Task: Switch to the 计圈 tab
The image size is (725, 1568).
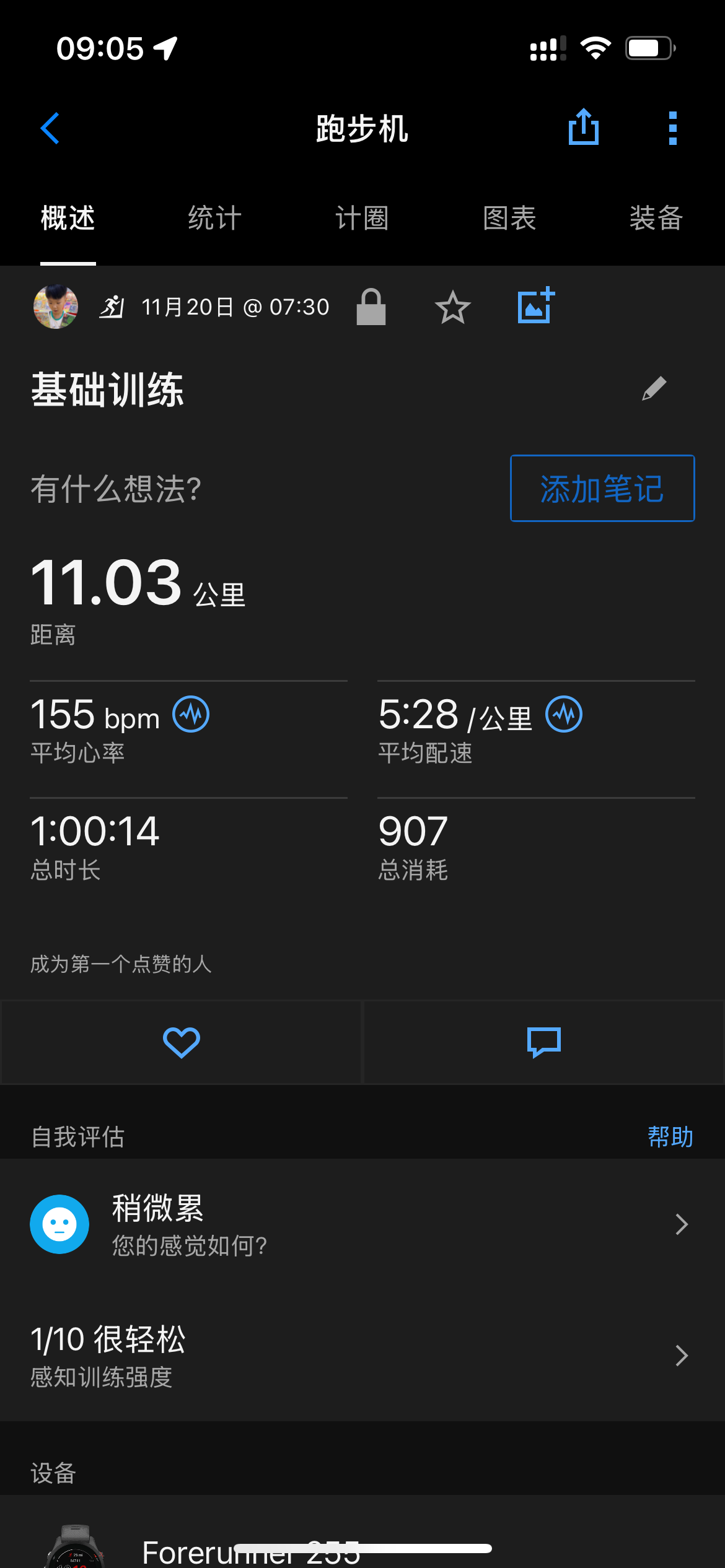Action: pyautogui.click(x=362, y=219)
